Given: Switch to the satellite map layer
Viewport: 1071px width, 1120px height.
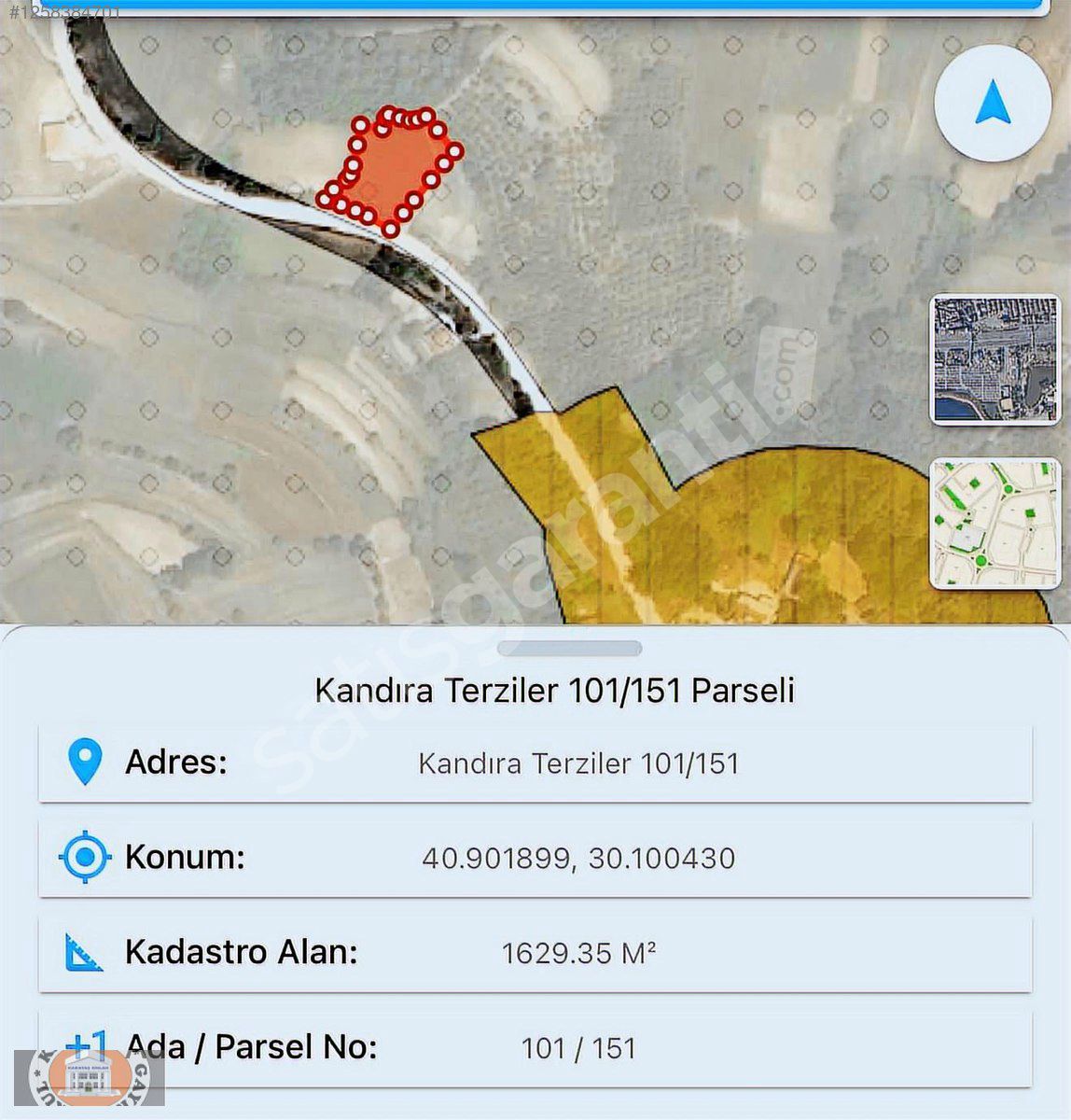Looking at the screenshot, I should tap(995, 359).
